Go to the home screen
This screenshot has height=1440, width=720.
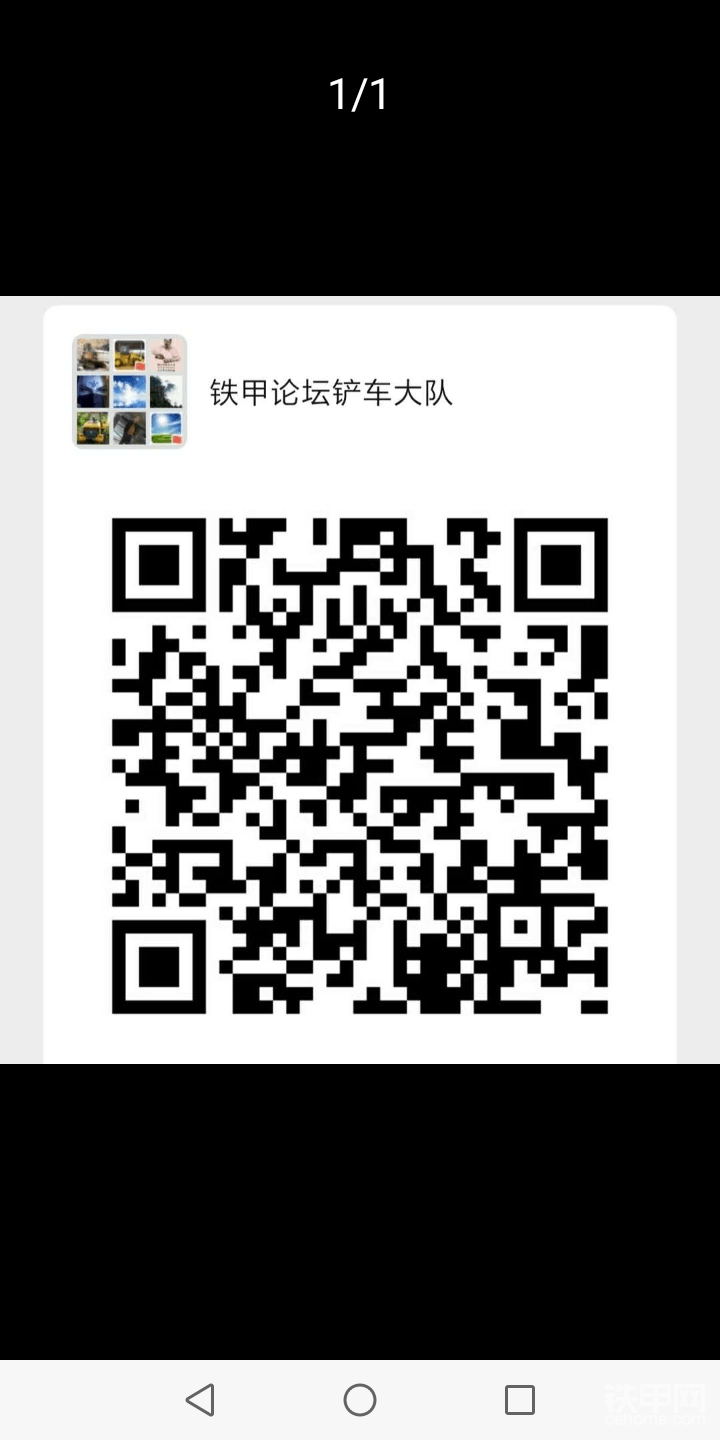(360, 1399)
